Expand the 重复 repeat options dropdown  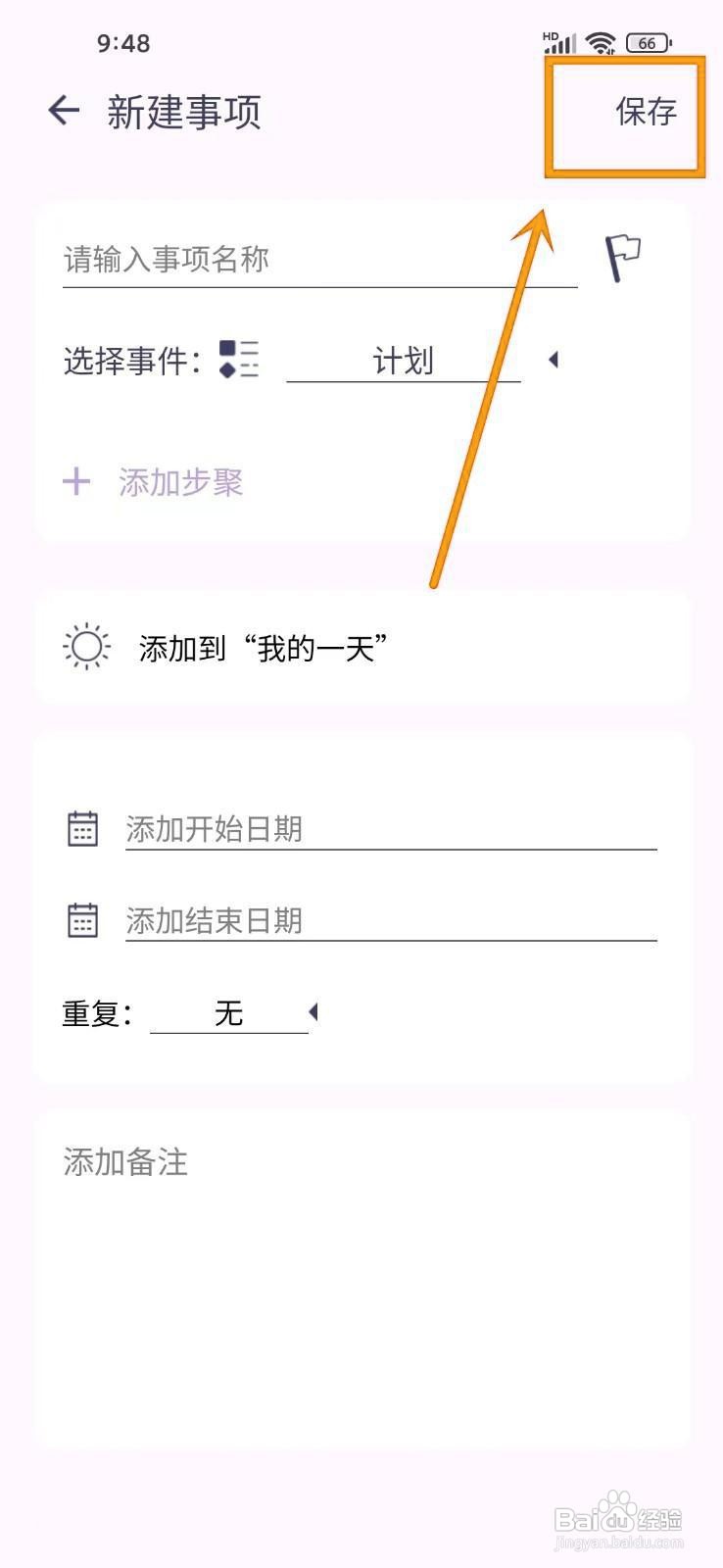313,1012
